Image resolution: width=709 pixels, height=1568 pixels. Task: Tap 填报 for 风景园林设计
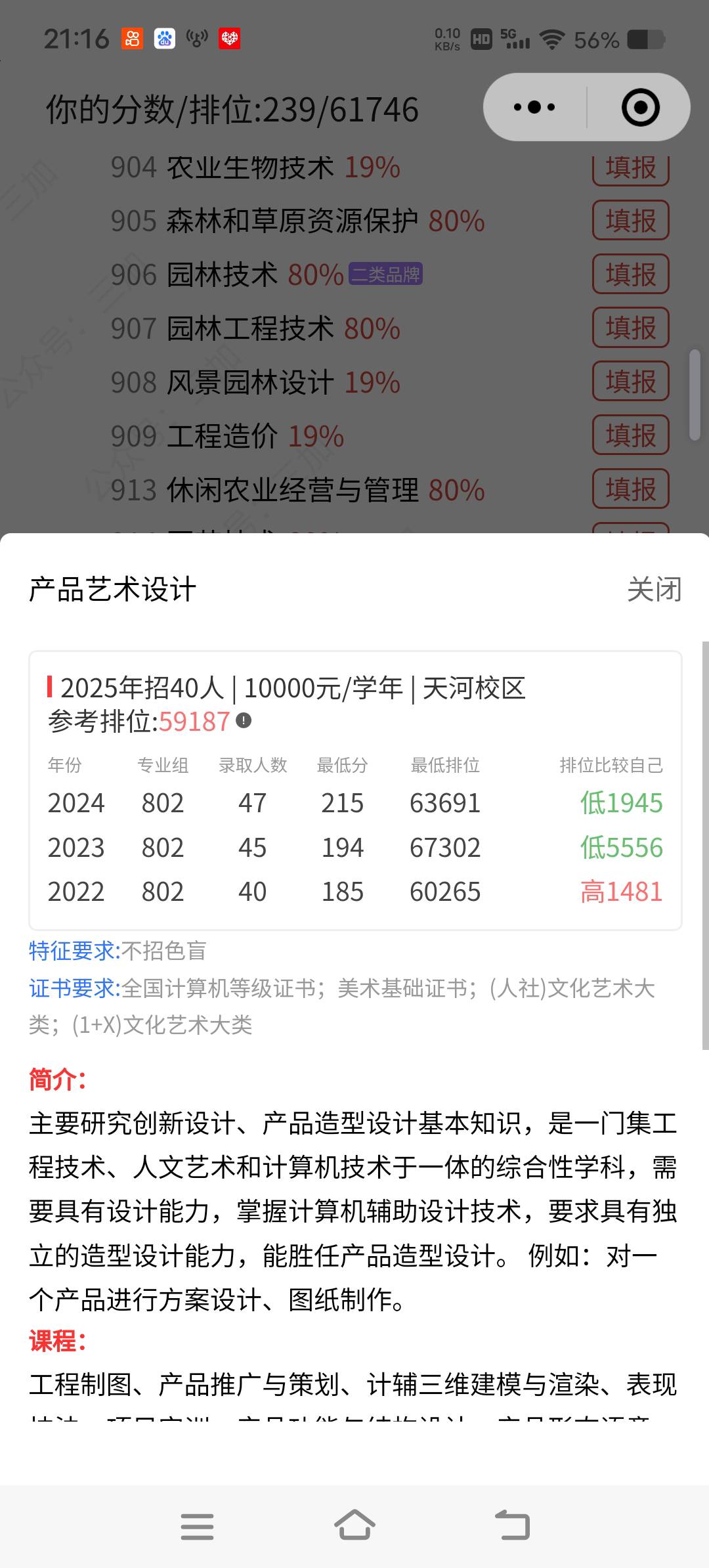click(x=631, y=381)
